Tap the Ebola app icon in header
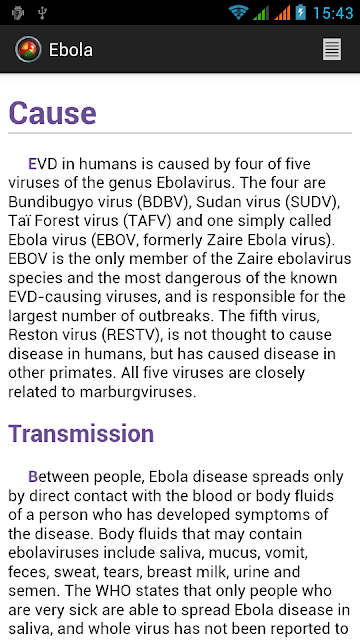Screen dimensions: 360x640 point(28,49)
